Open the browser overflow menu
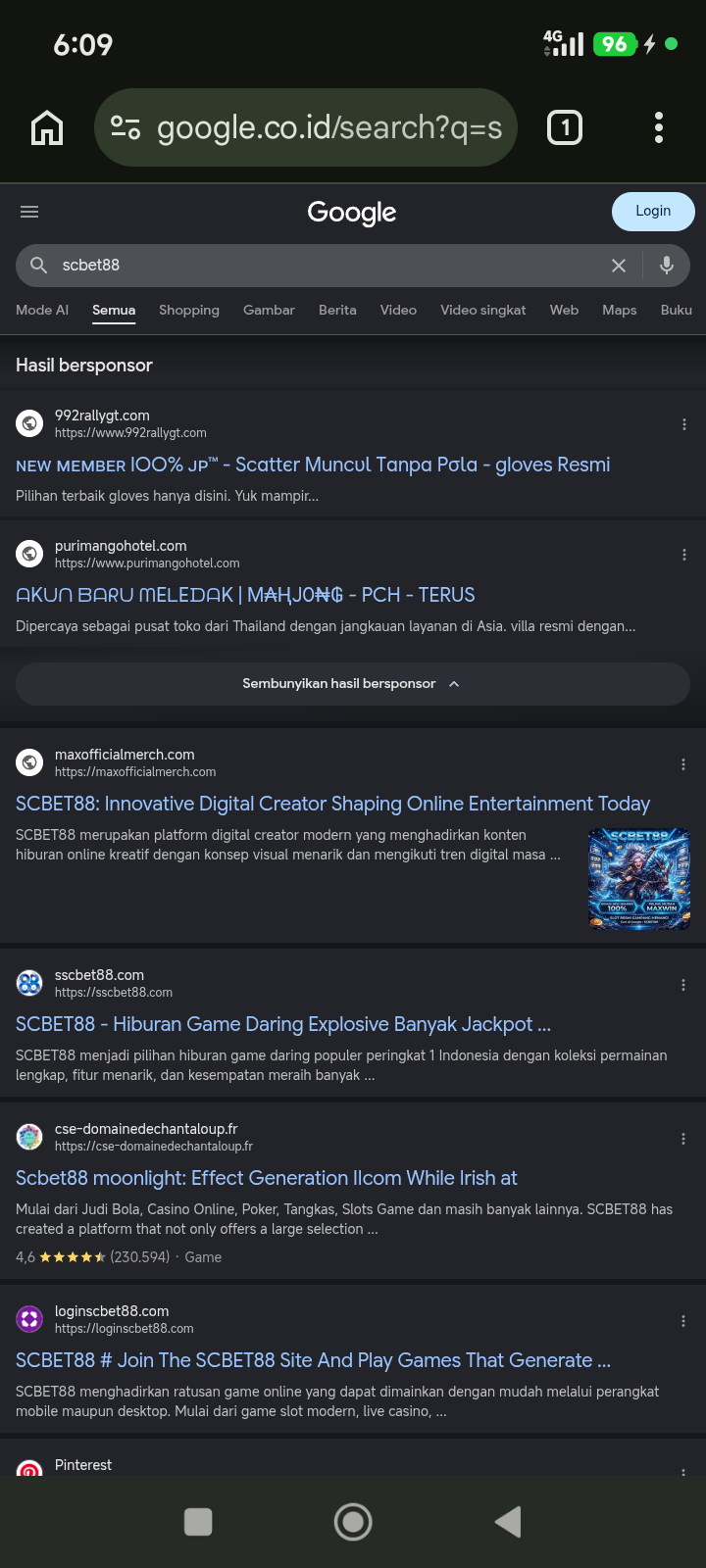706x1568 pixels. click(659, 127)
